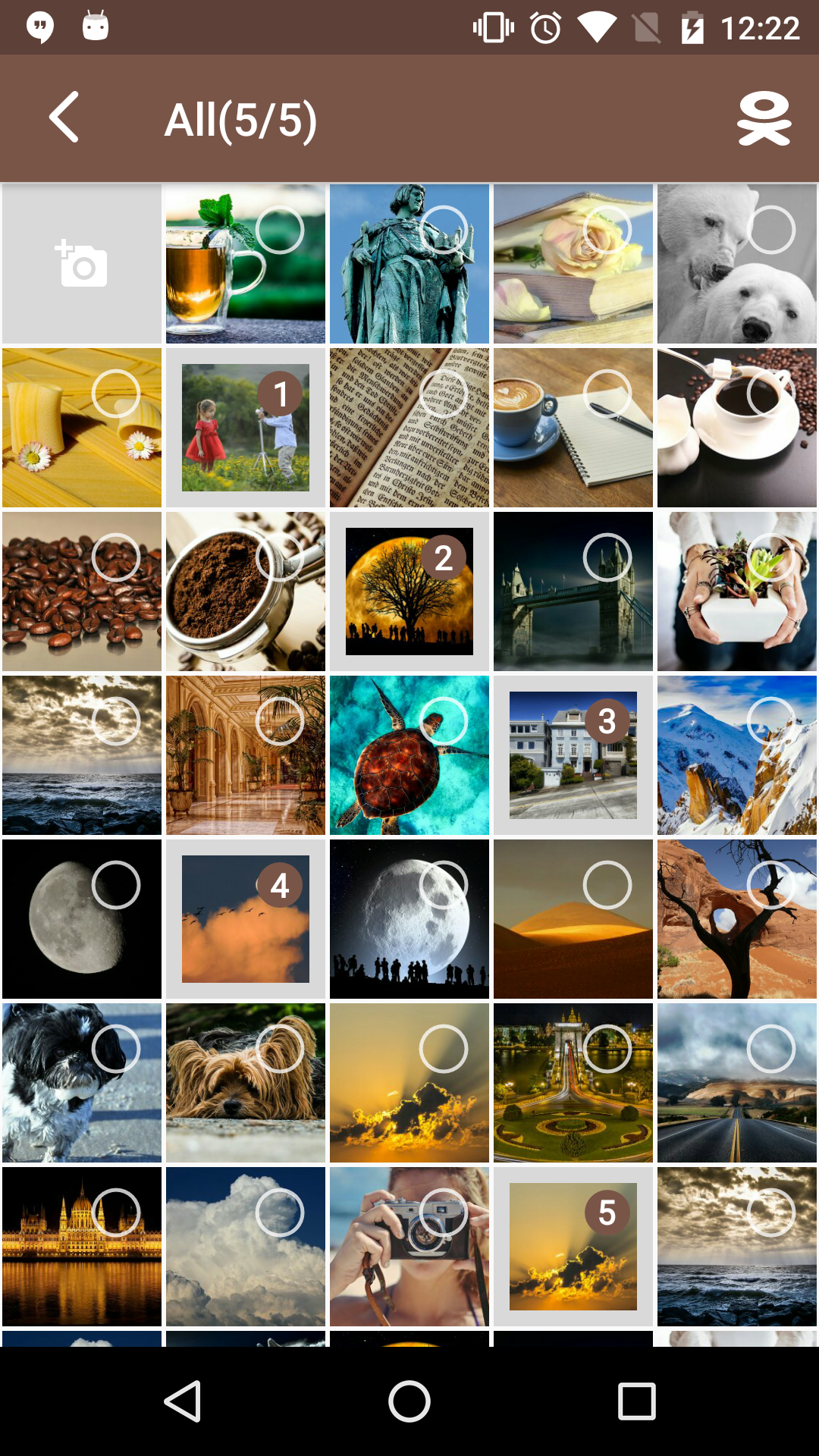Select the latte and notebook photo
The image size is (819, 1456).
(573, 428)
